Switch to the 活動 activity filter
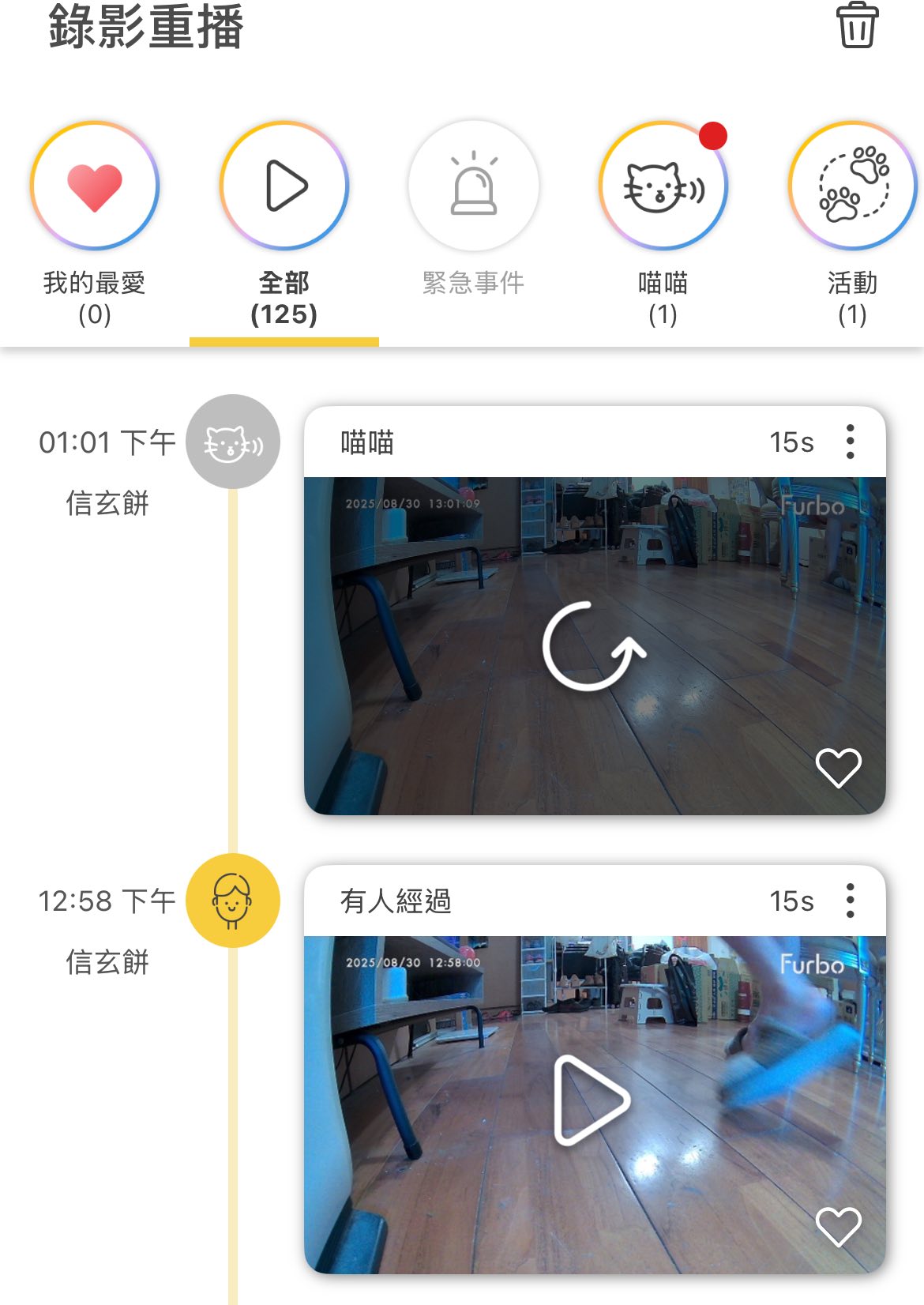 pos(853,187)
